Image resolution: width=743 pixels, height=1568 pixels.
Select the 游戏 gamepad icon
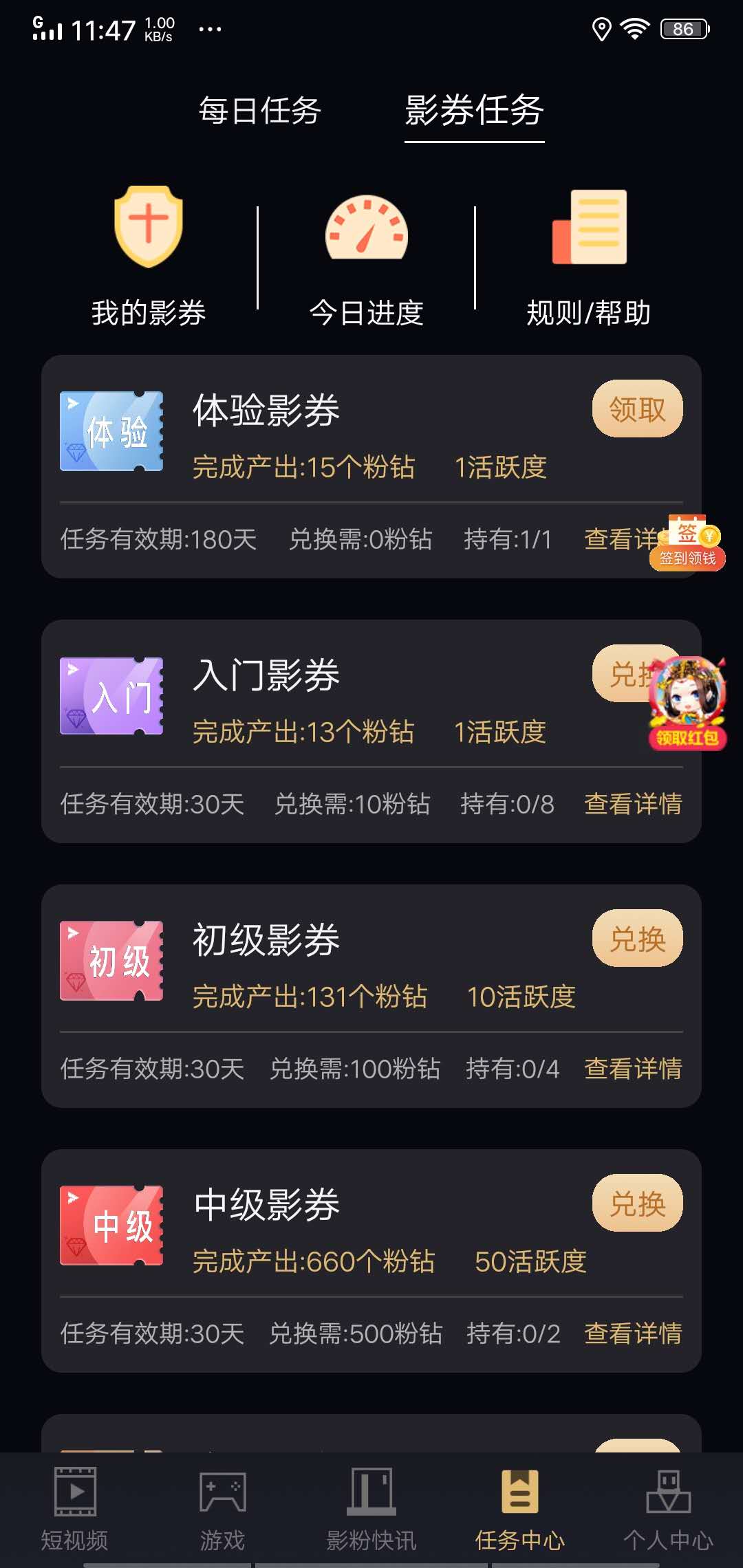[x=222, y=1491]
